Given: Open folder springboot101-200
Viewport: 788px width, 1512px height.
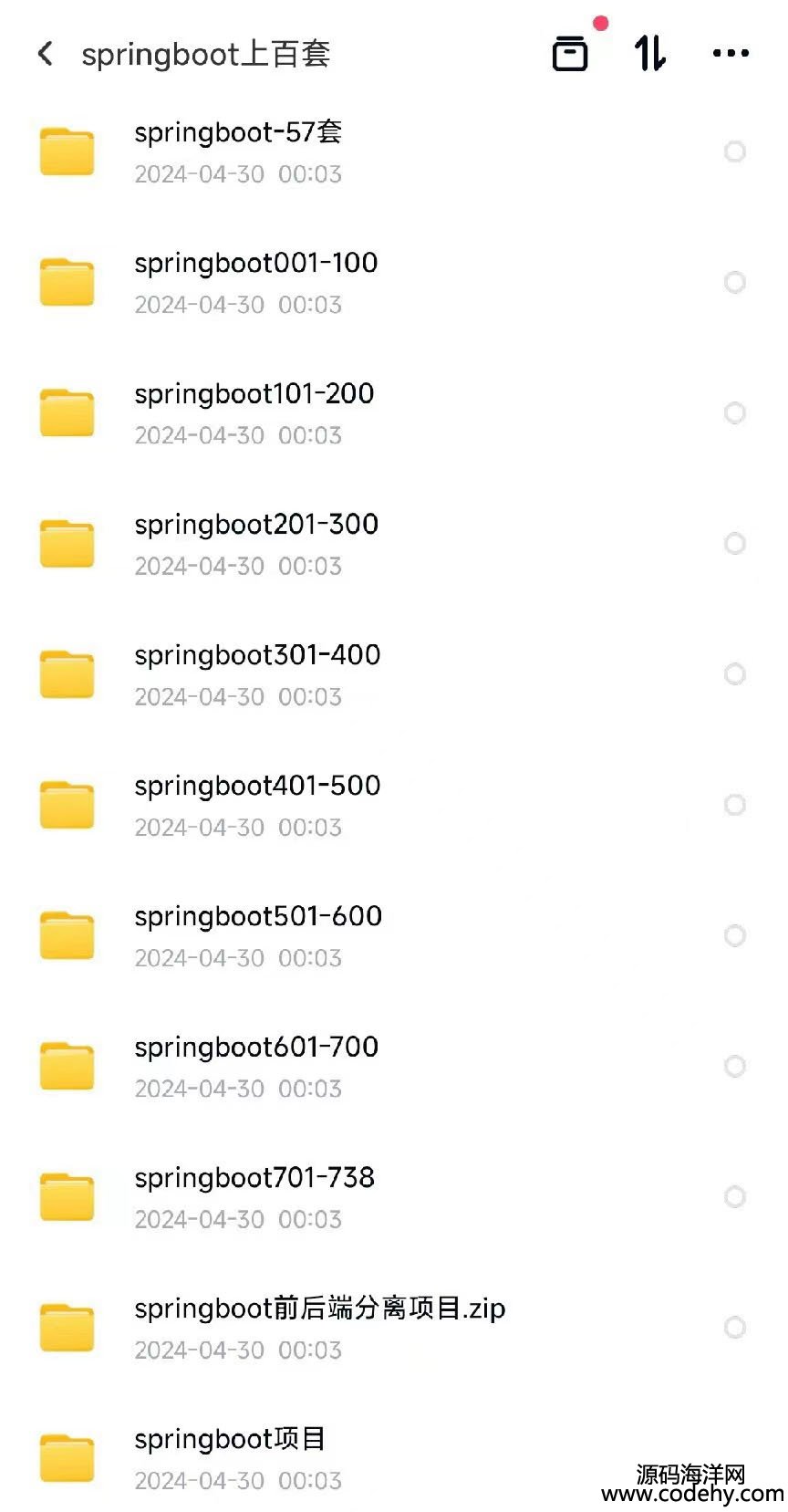Looking at the screenshot, I should point(394,412).
